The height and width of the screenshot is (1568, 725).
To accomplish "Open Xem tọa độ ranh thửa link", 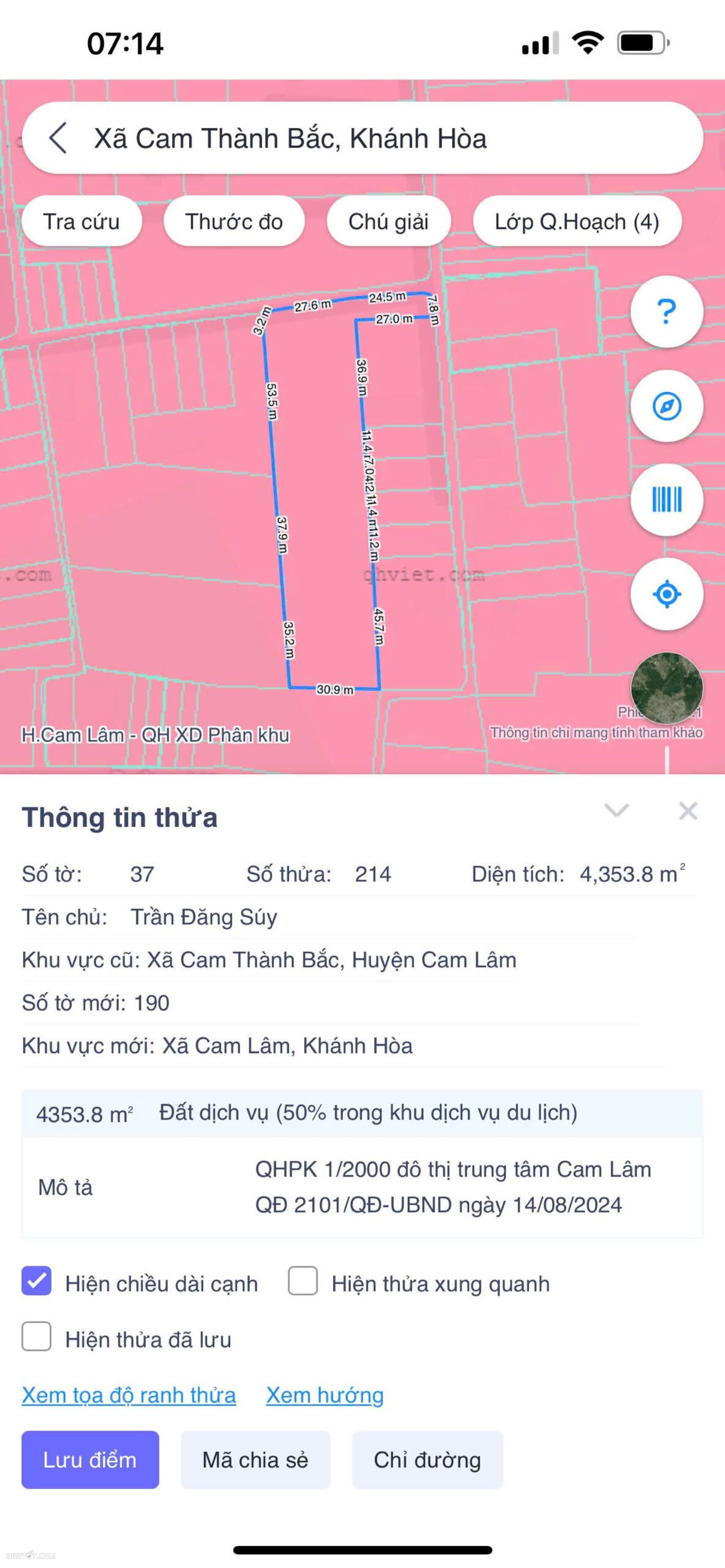I will [128, 1395].
